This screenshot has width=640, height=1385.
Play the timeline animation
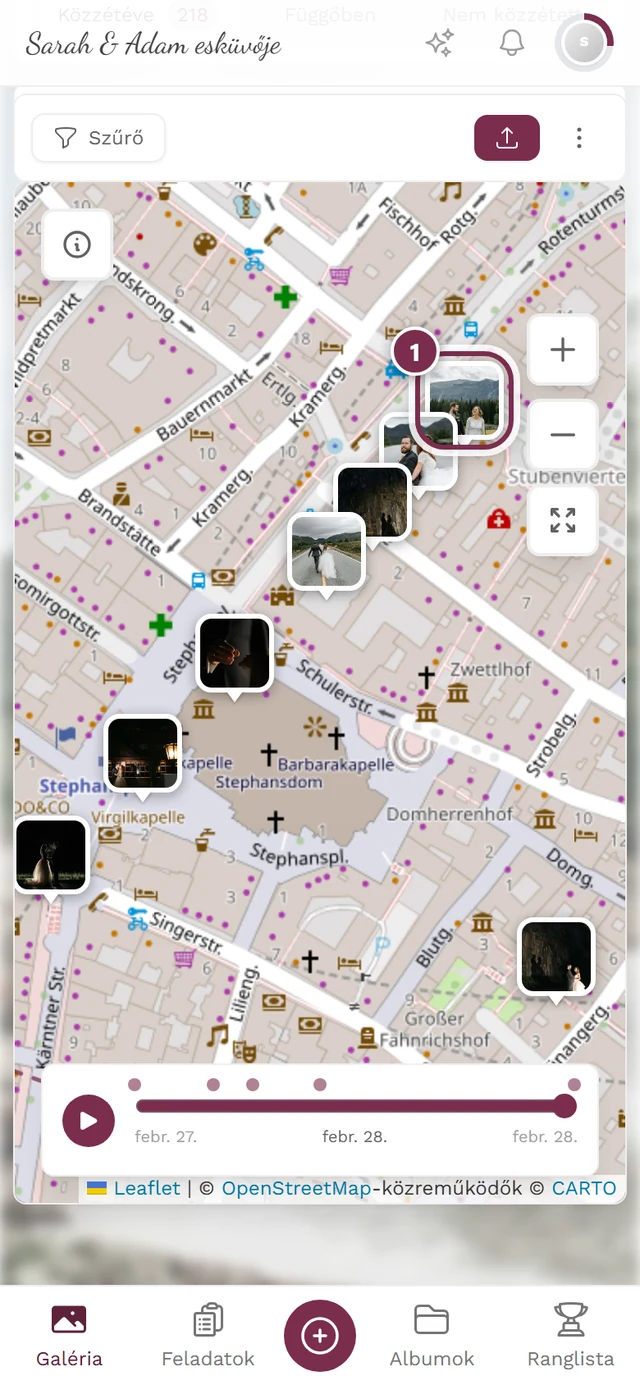click(x=89, y=1120)
